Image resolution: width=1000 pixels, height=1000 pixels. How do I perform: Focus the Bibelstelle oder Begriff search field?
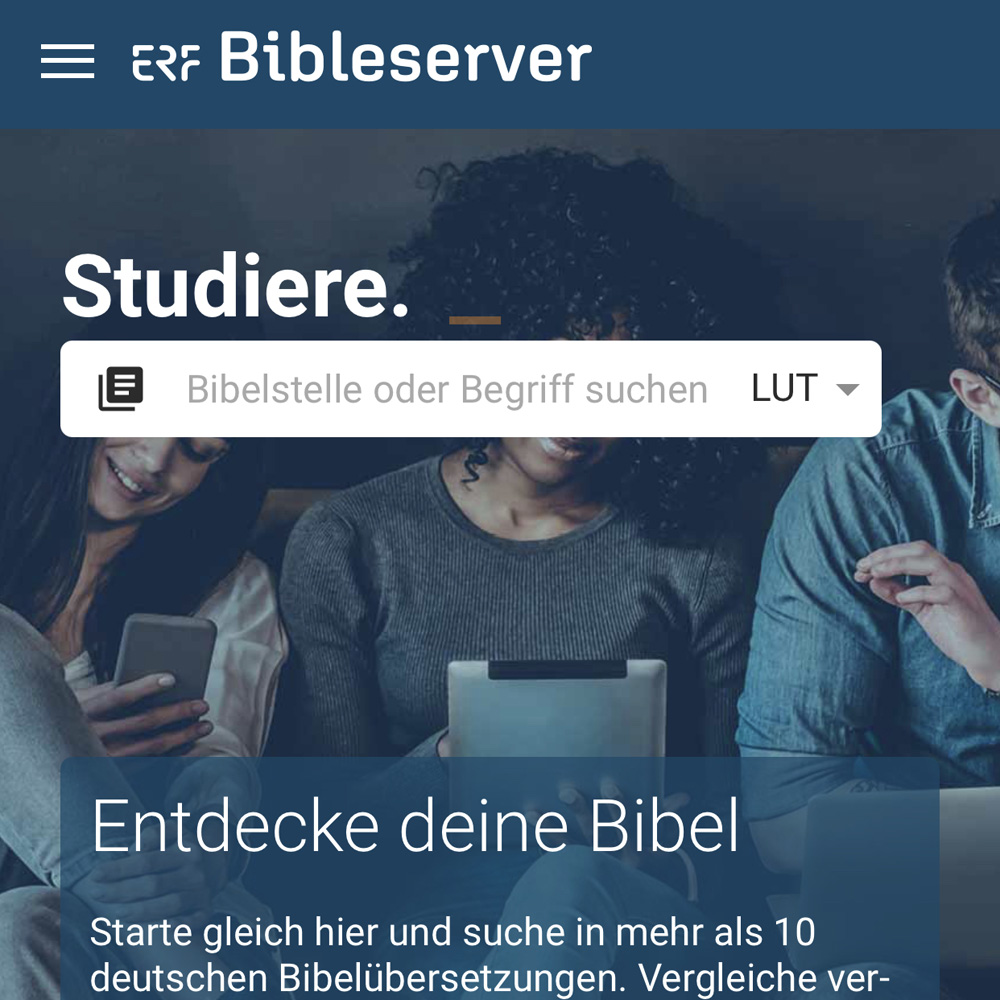point(447,390)
